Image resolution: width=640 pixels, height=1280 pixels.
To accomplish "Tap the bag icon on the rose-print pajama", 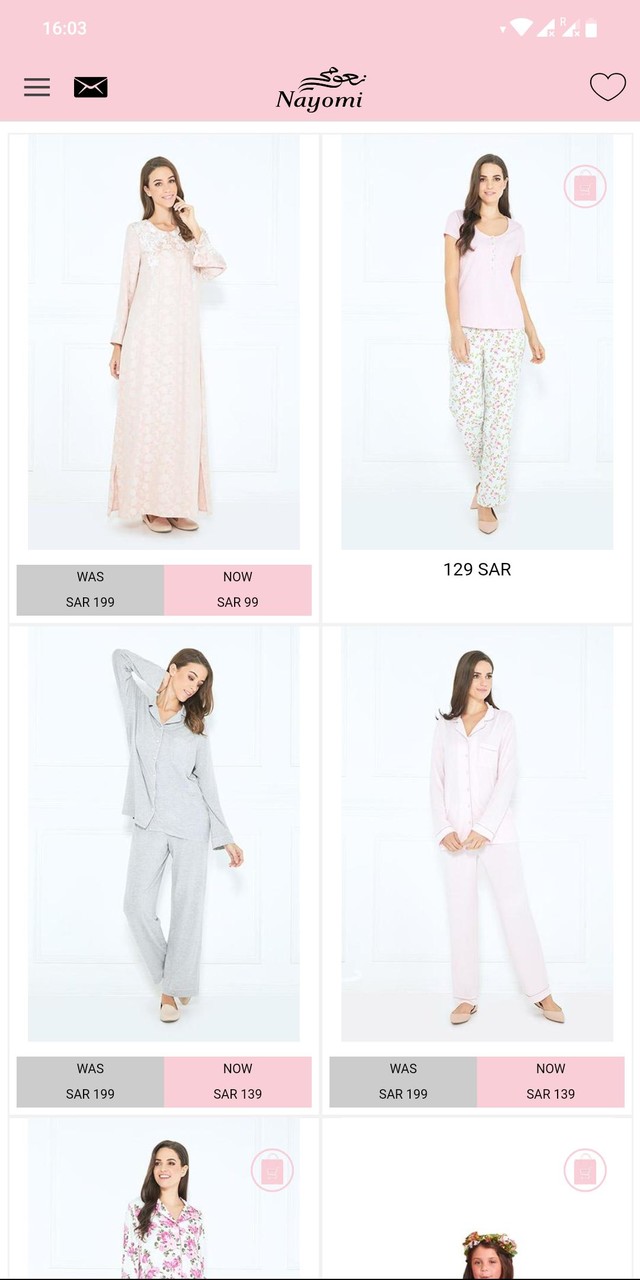I will 272,1170.
